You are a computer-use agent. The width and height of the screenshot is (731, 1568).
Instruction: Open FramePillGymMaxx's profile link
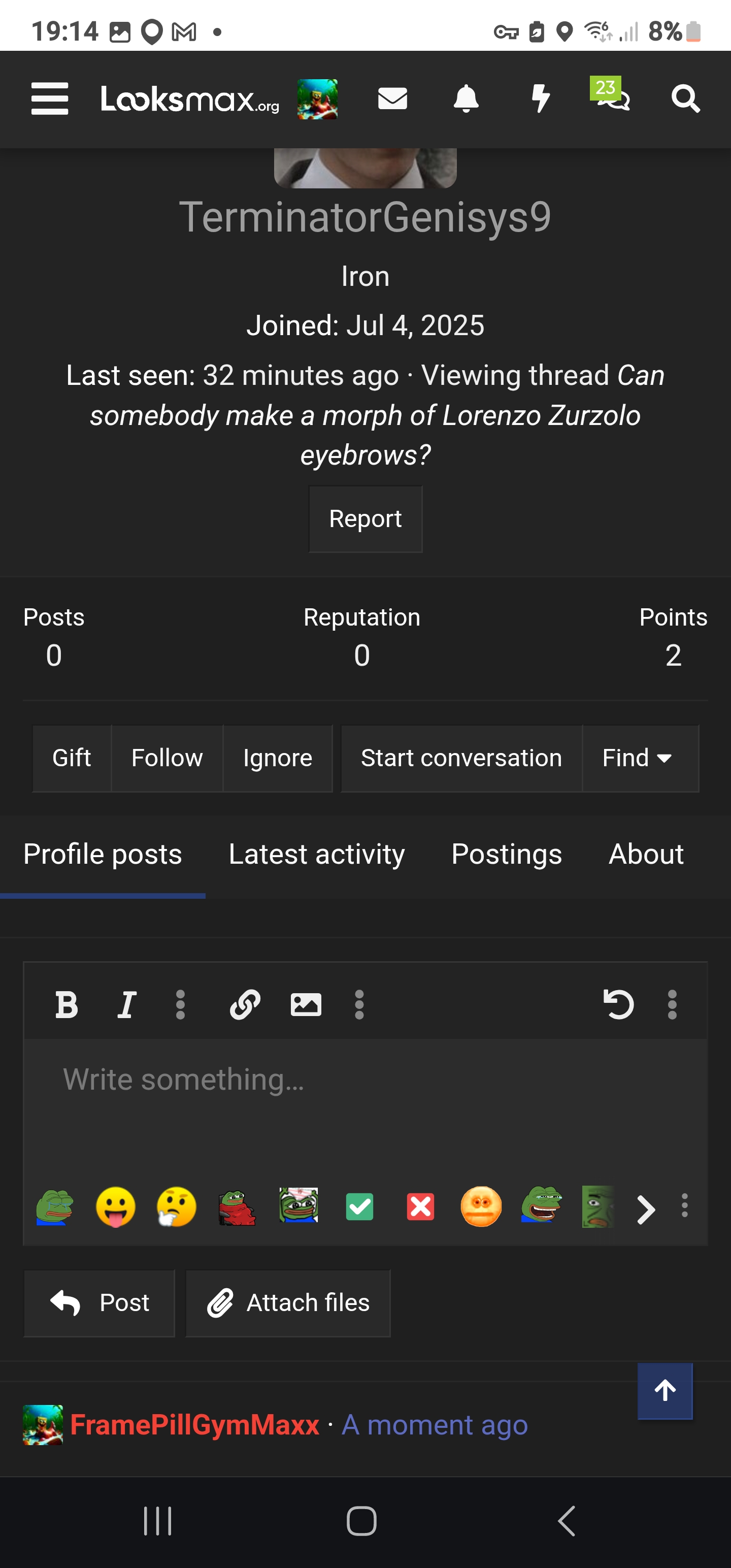tap(195, 1425)
